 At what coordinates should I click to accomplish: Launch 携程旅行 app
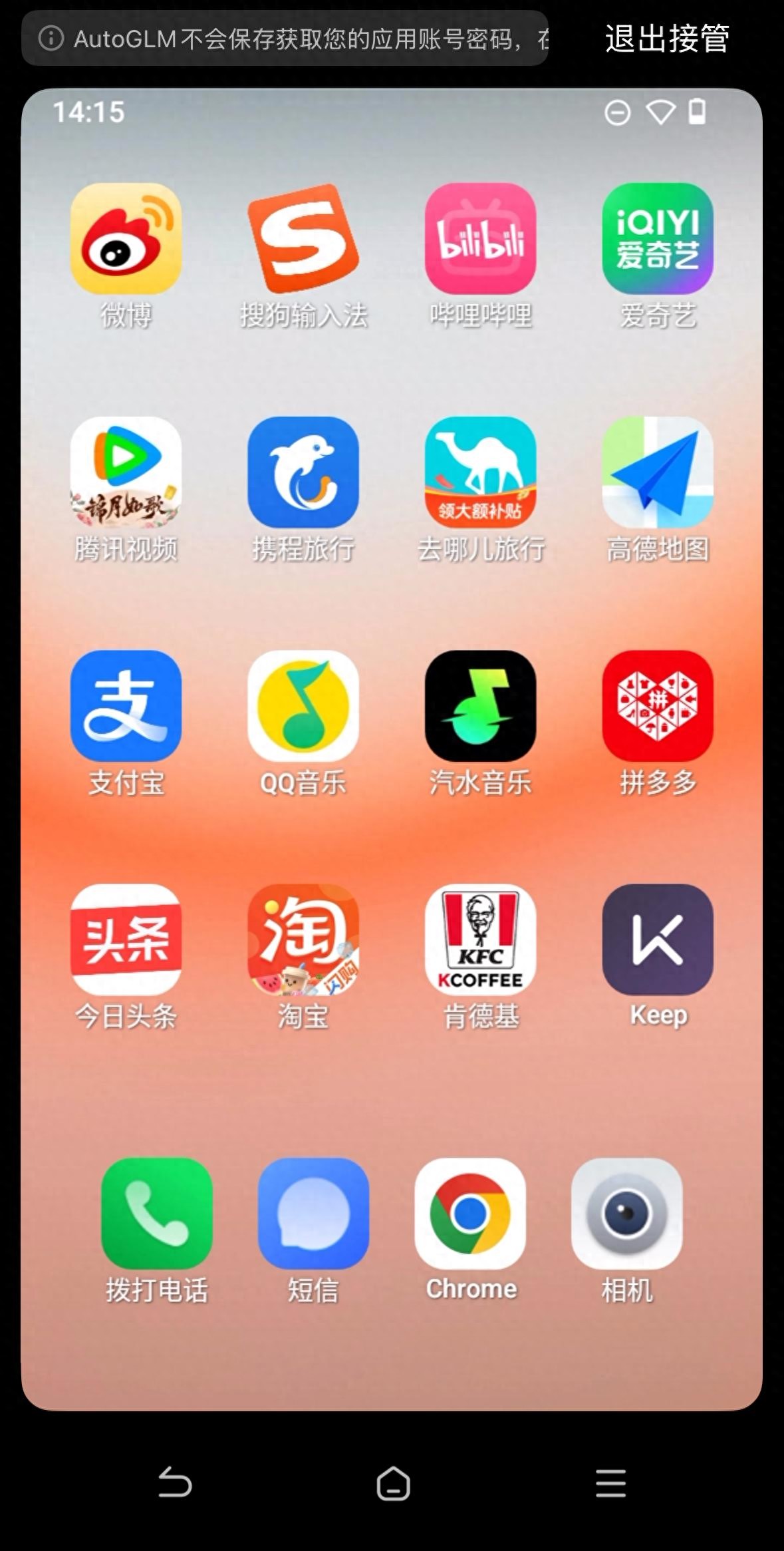coord(303,472)
